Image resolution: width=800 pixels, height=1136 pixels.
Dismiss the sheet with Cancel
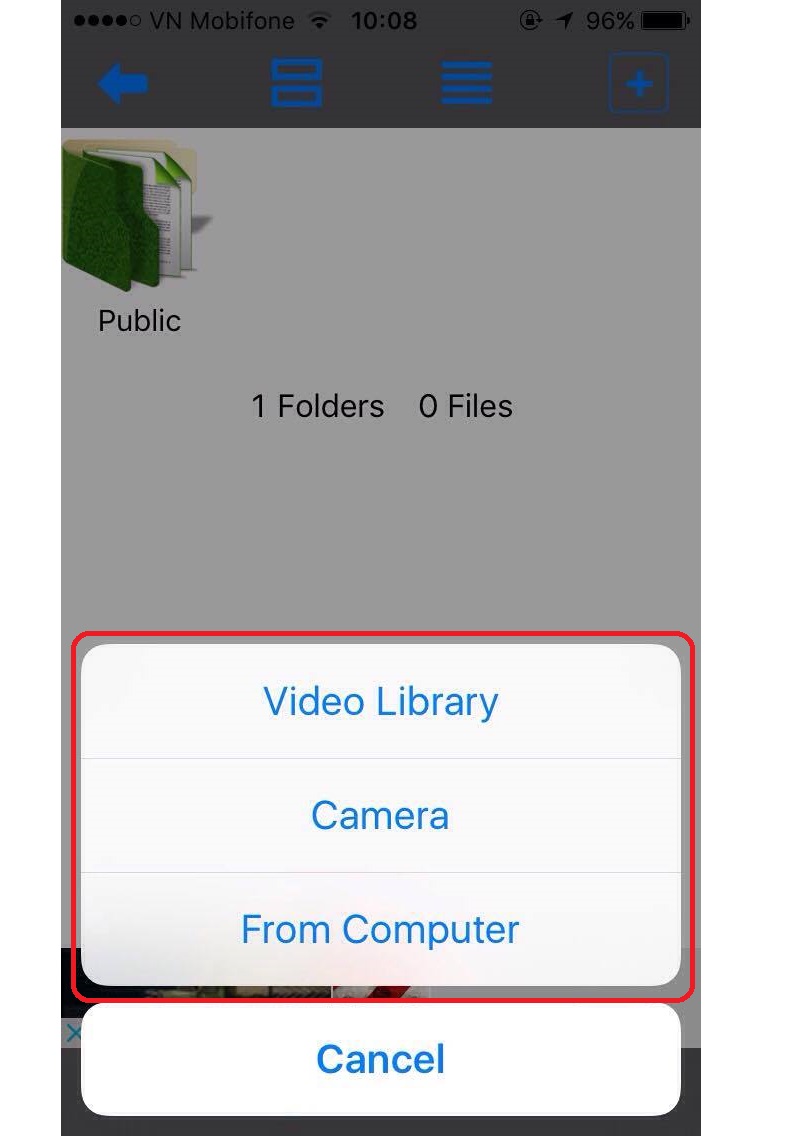point(380,1059)
